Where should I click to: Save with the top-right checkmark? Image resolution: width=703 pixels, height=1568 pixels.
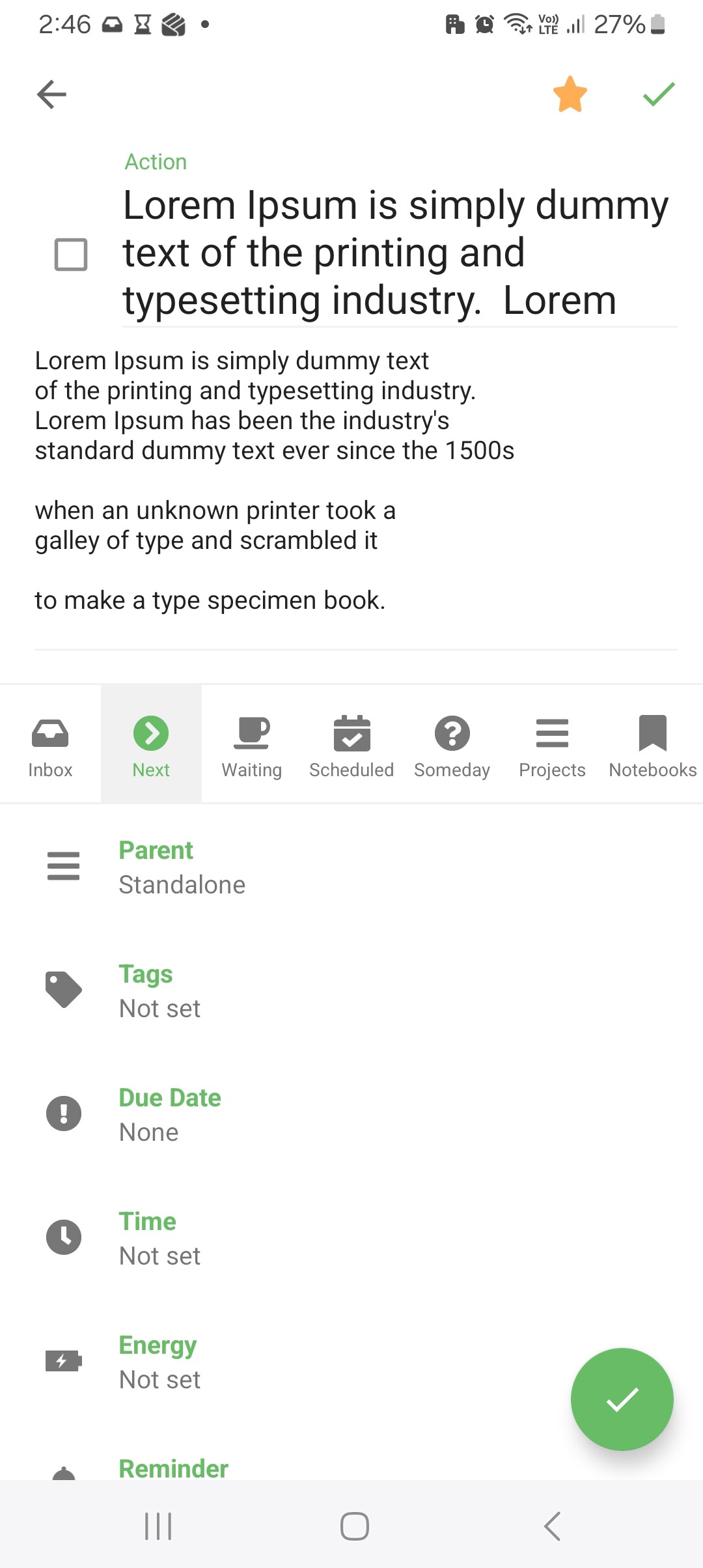coord(659,94)
